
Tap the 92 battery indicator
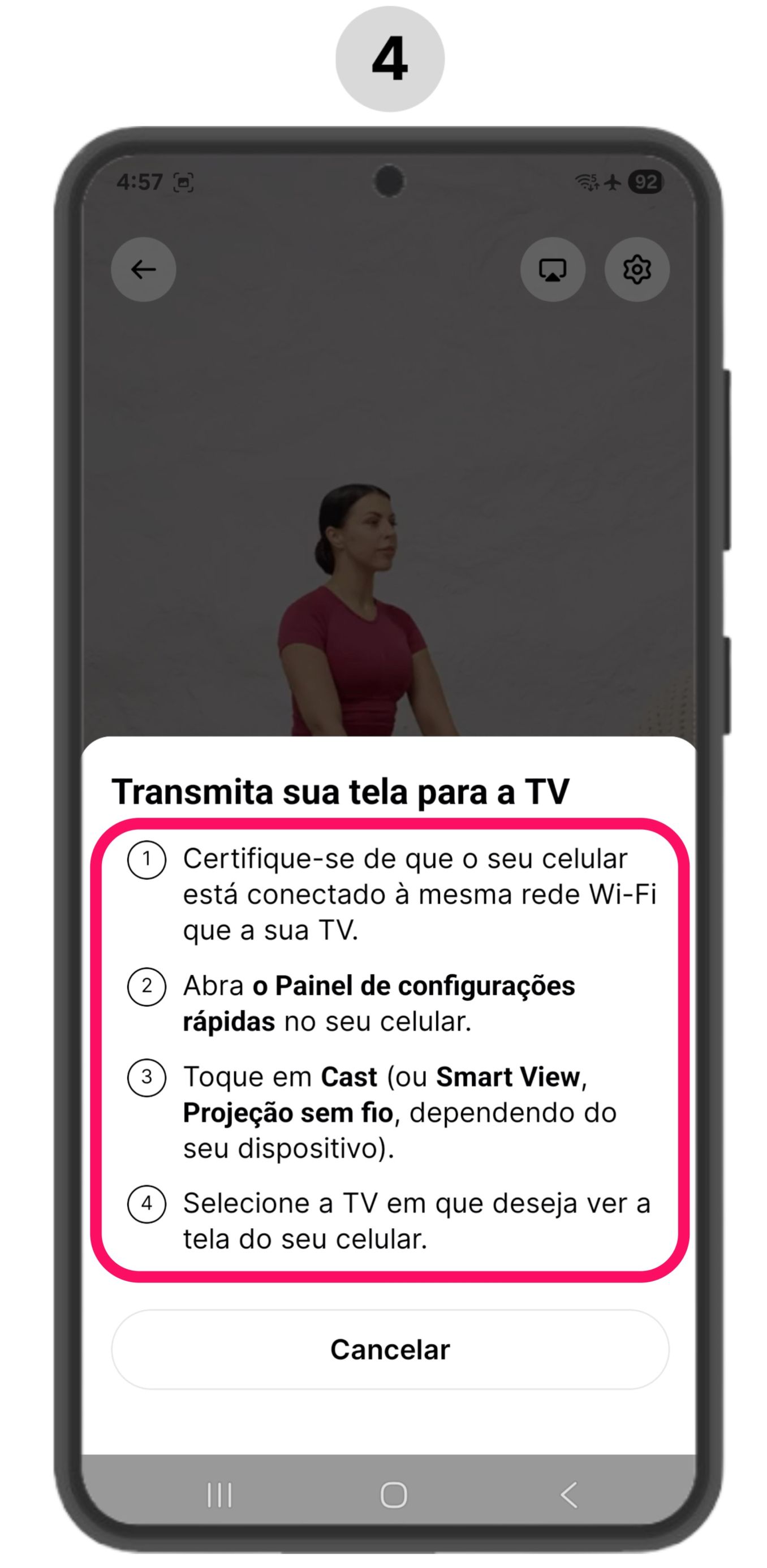point(645,181)
